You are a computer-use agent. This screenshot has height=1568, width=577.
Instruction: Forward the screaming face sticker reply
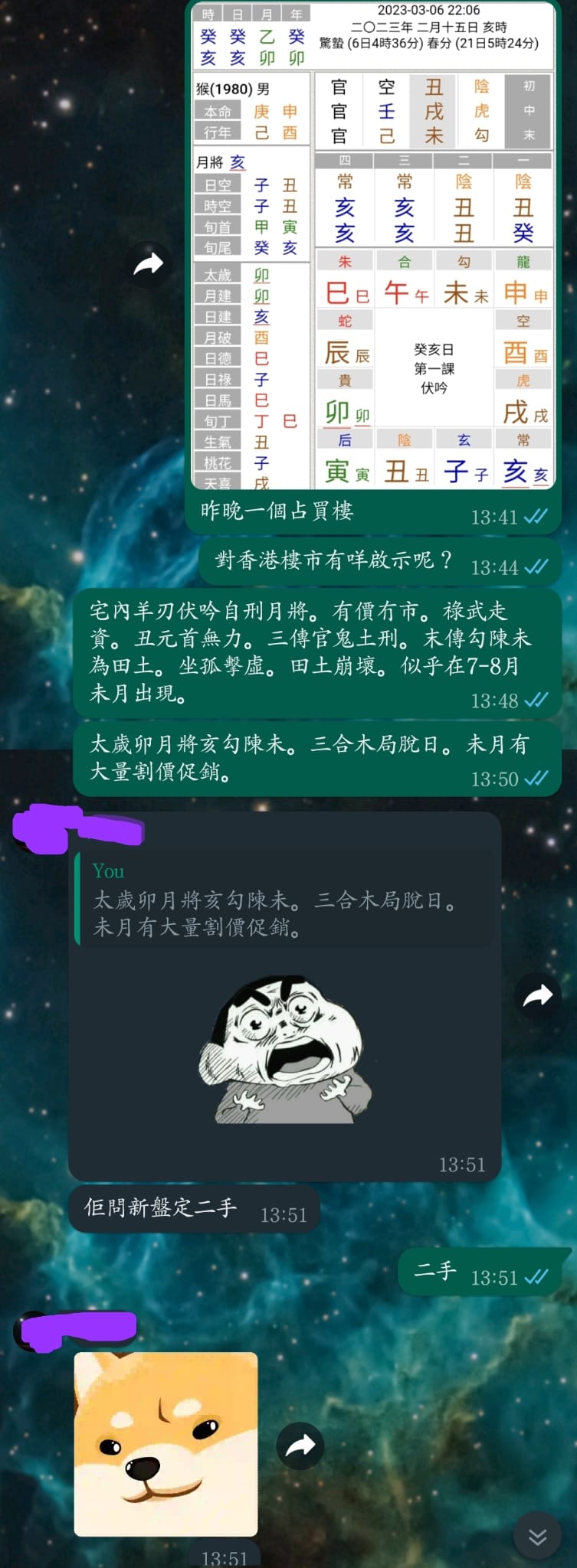tap(537, 995)
